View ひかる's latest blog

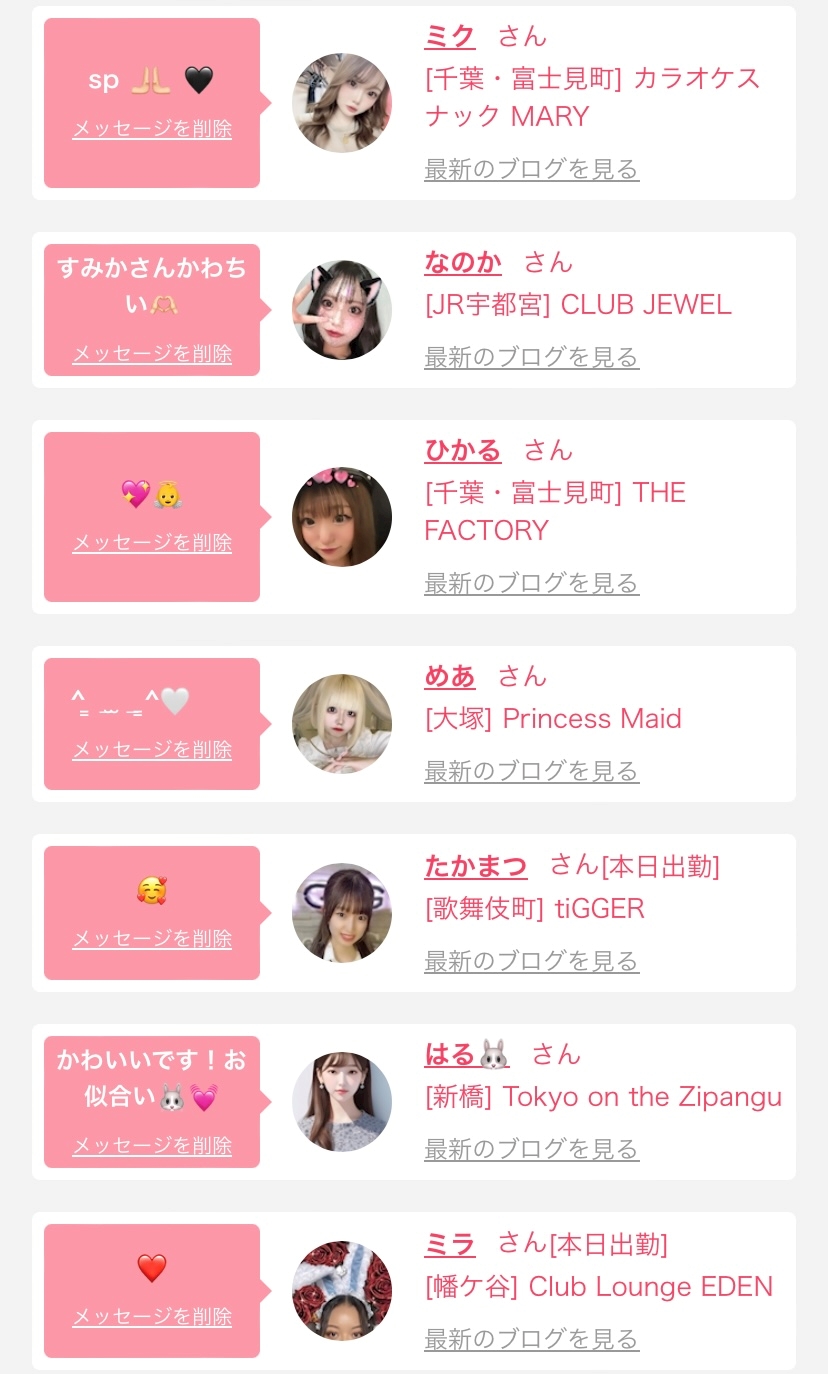[531, 583]
